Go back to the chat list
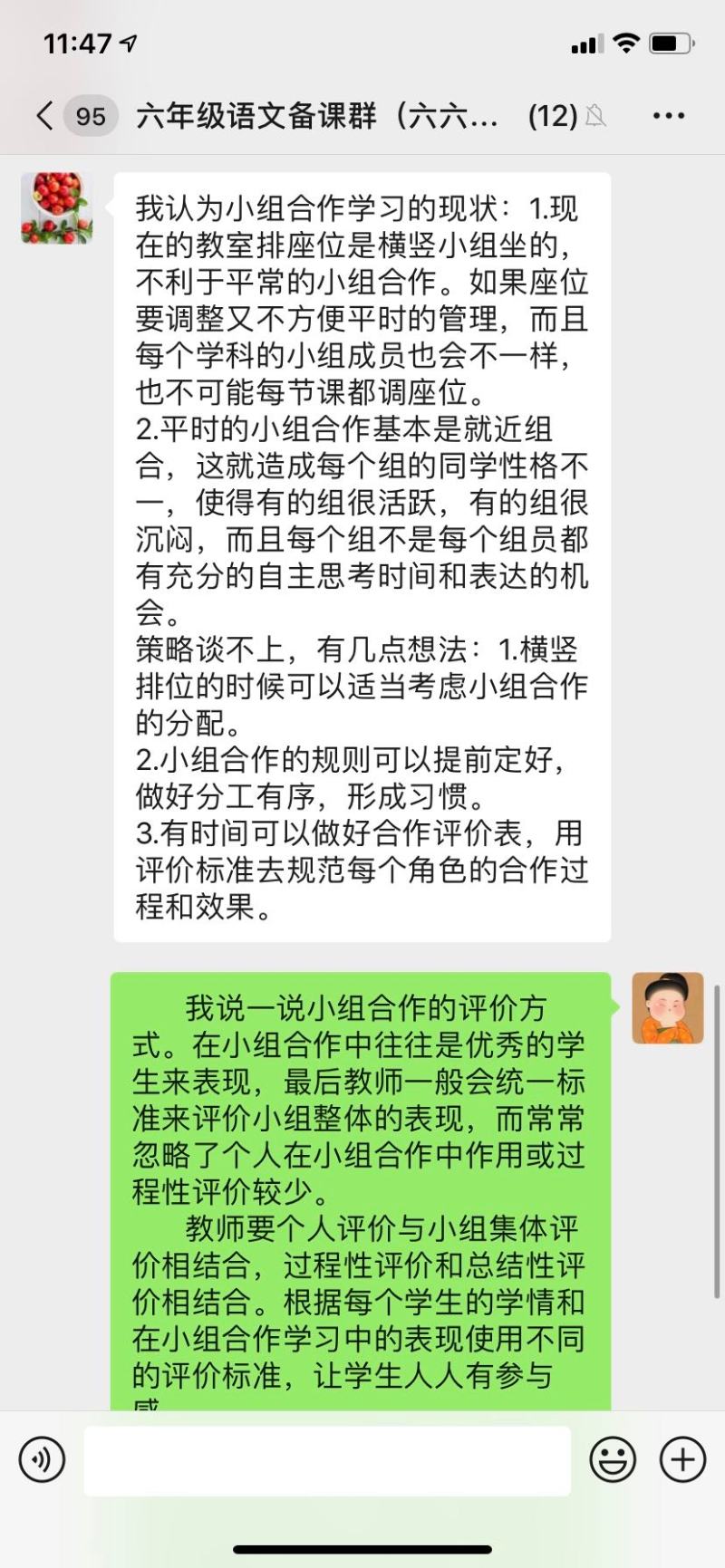This screenshot has width=725, height=1568. tap(45, 116)
